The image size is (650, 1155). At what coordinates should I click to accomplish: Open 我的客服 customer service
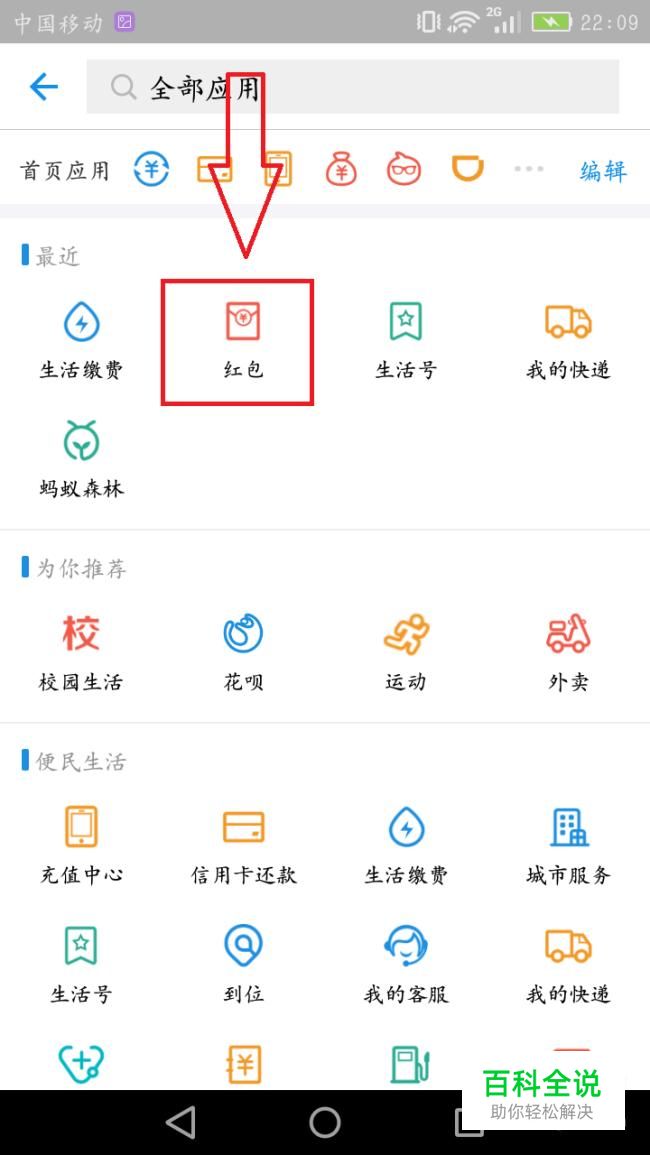pyautogui.click(x=405, y=965)
